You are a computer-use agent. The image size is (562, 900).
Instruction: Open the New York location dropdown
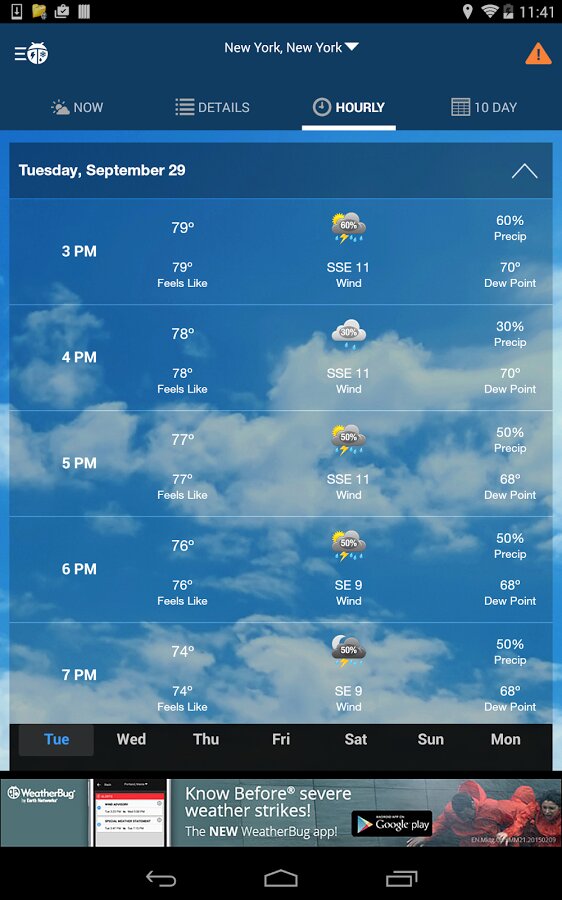[291, 48]
